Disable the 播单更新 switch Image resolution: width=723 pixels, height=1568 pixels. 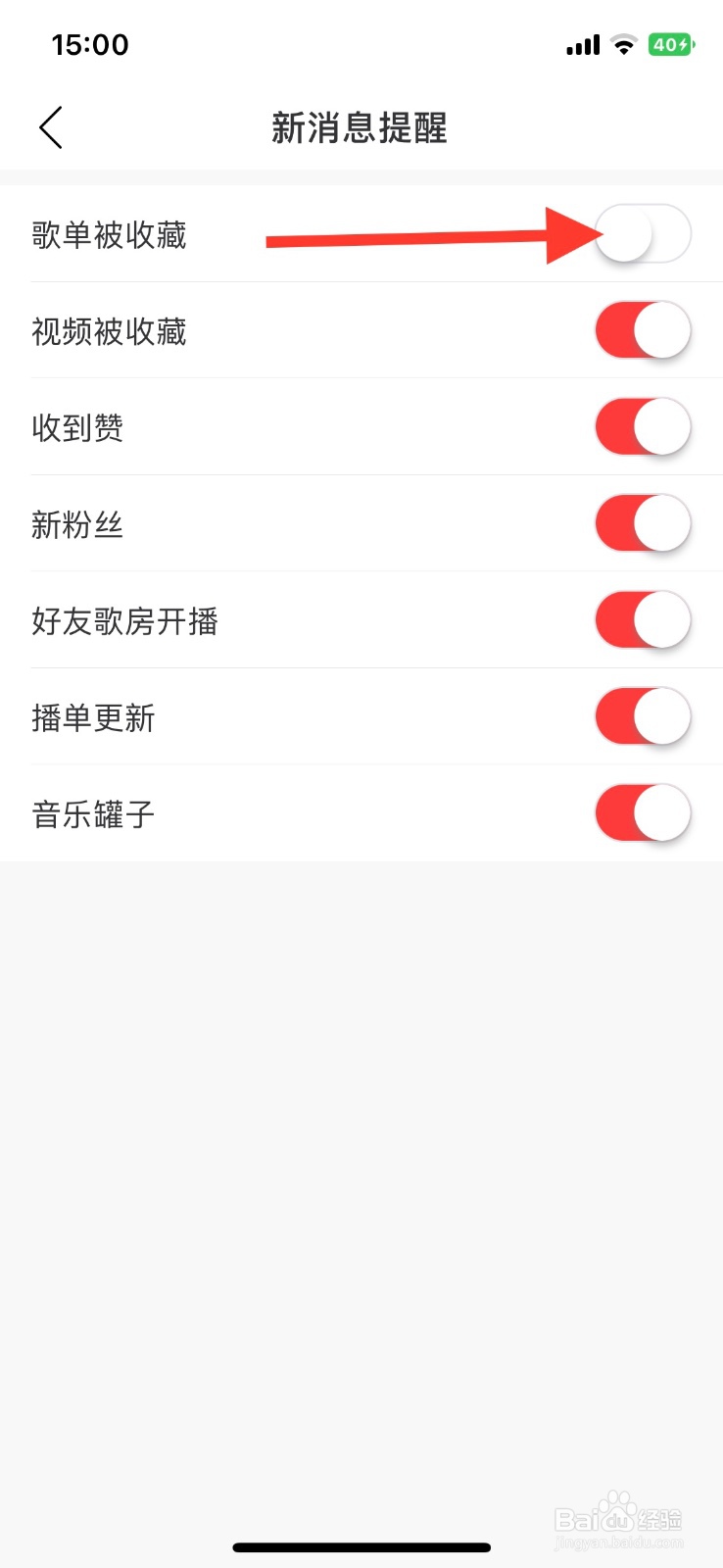(644, 716)
